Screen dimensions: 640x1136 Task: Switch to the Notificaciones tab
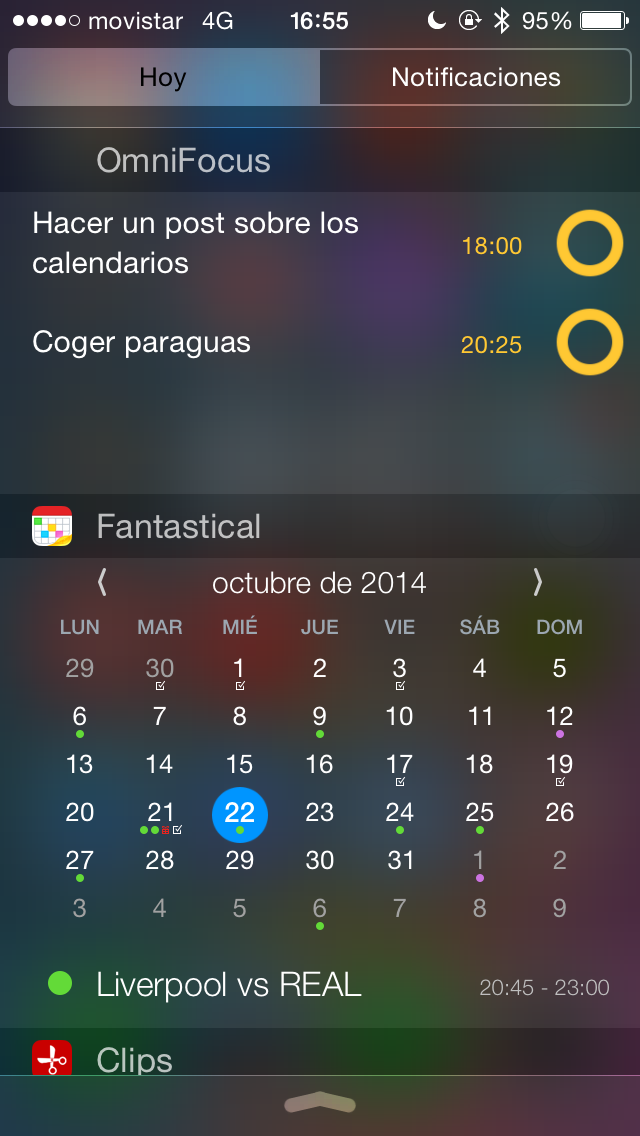point(475,78)
